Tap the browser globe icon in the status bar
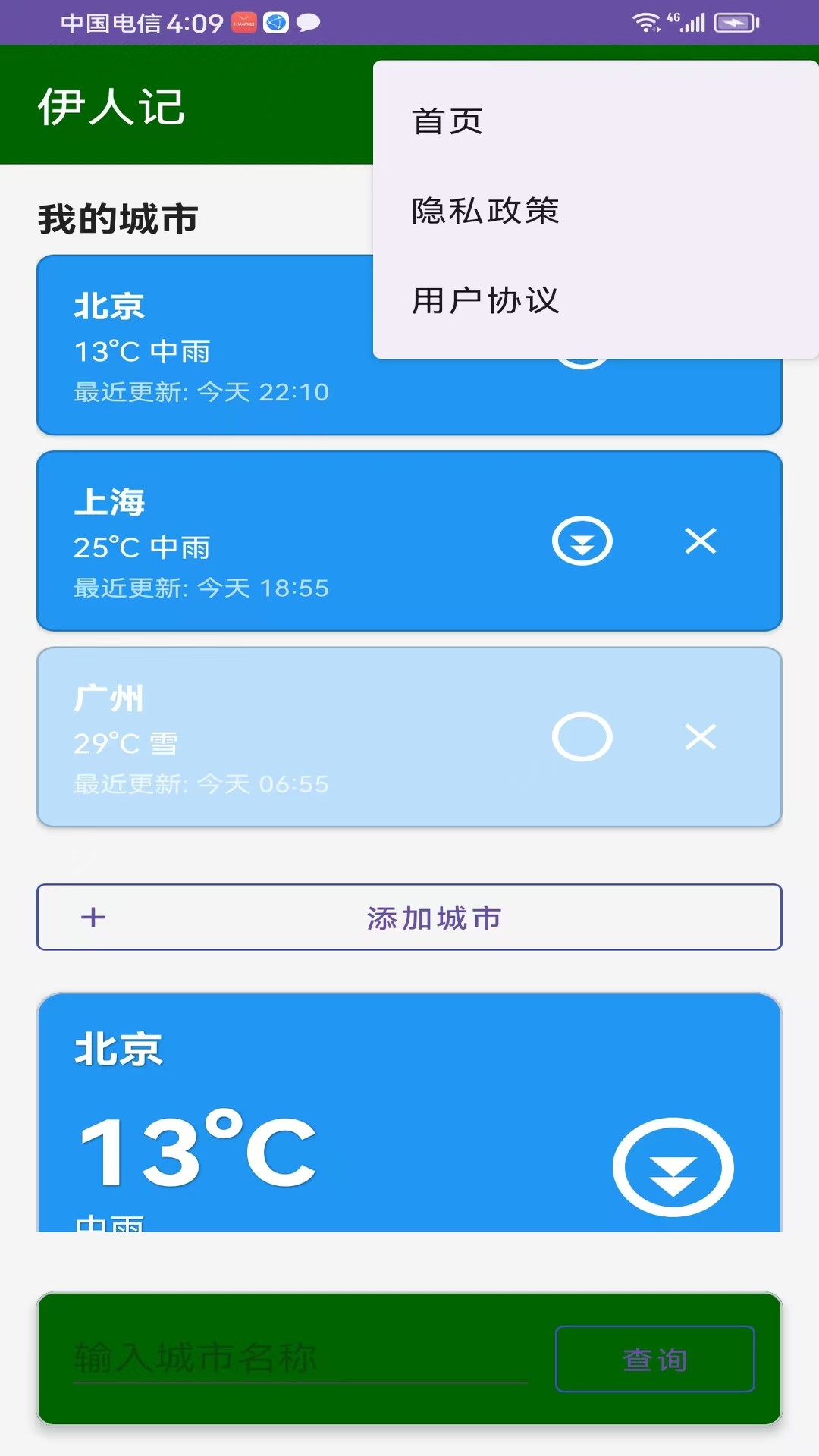This screenshot has width=819, height=1456. point(275,23)
